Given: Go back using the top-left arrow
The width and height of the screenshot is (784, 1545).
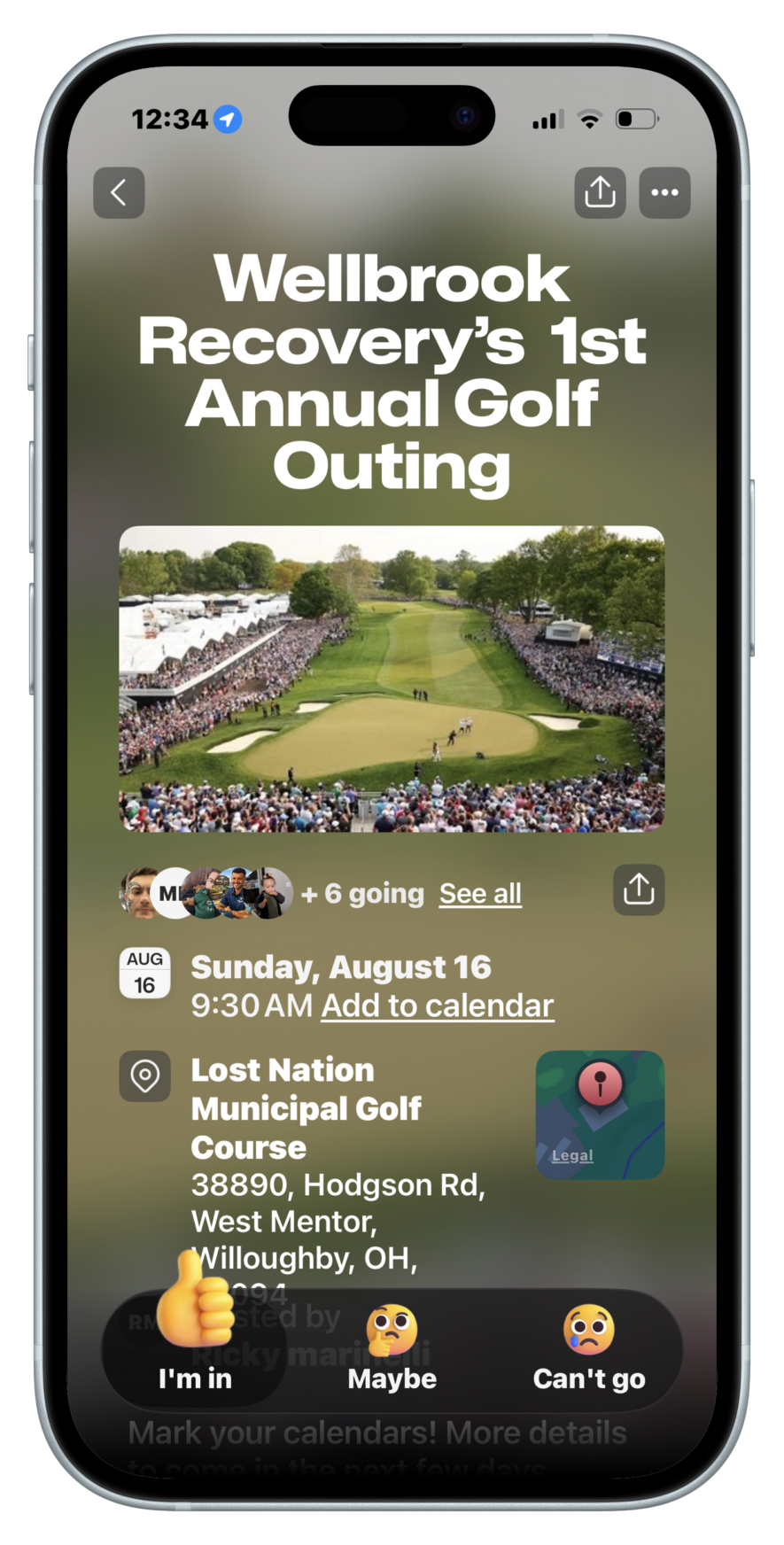Looking at the screenshot, I should coord(119,192).
